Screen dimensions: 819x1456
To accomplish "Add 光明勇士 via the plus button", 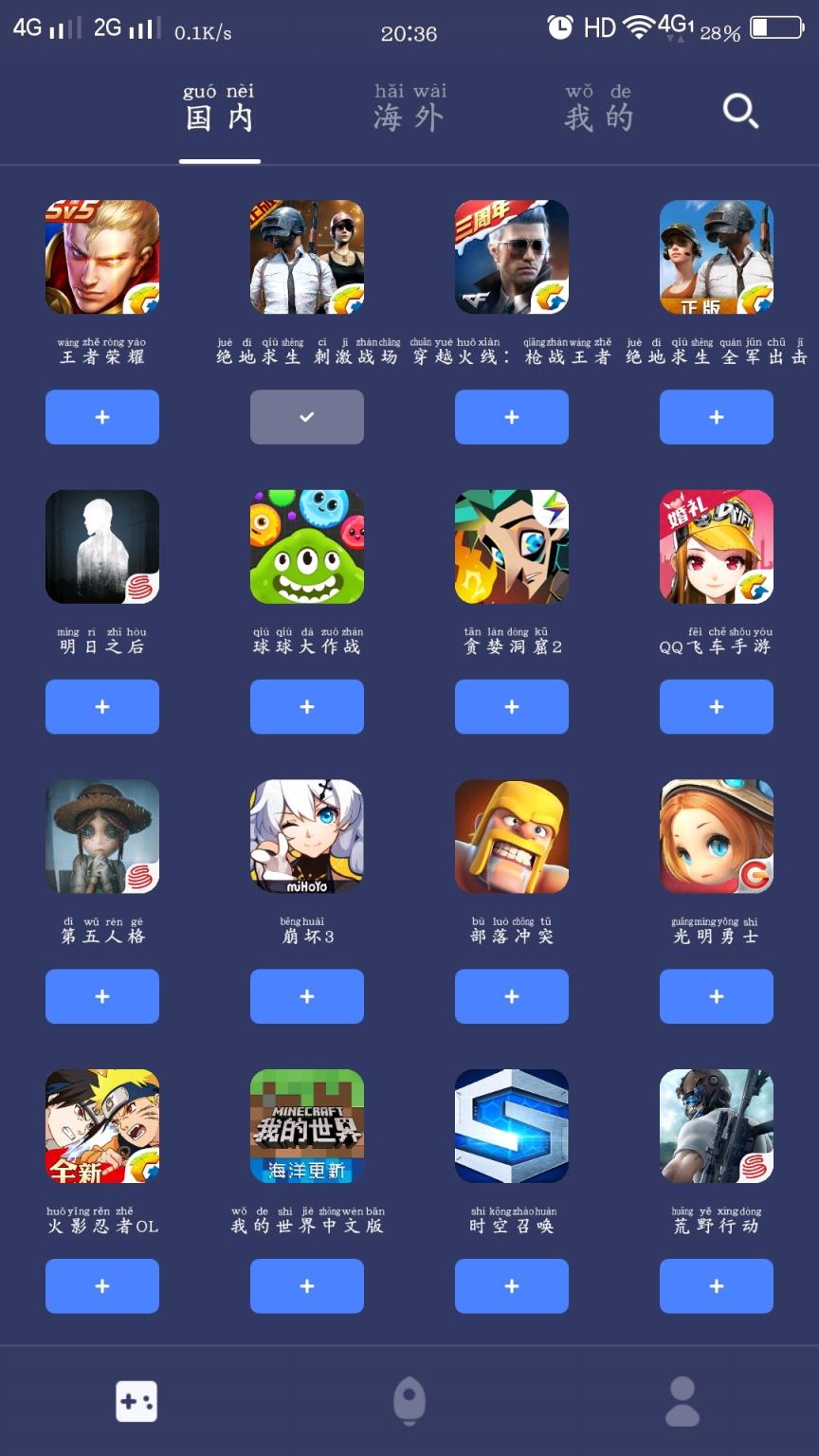I will [x=717, y=997].
